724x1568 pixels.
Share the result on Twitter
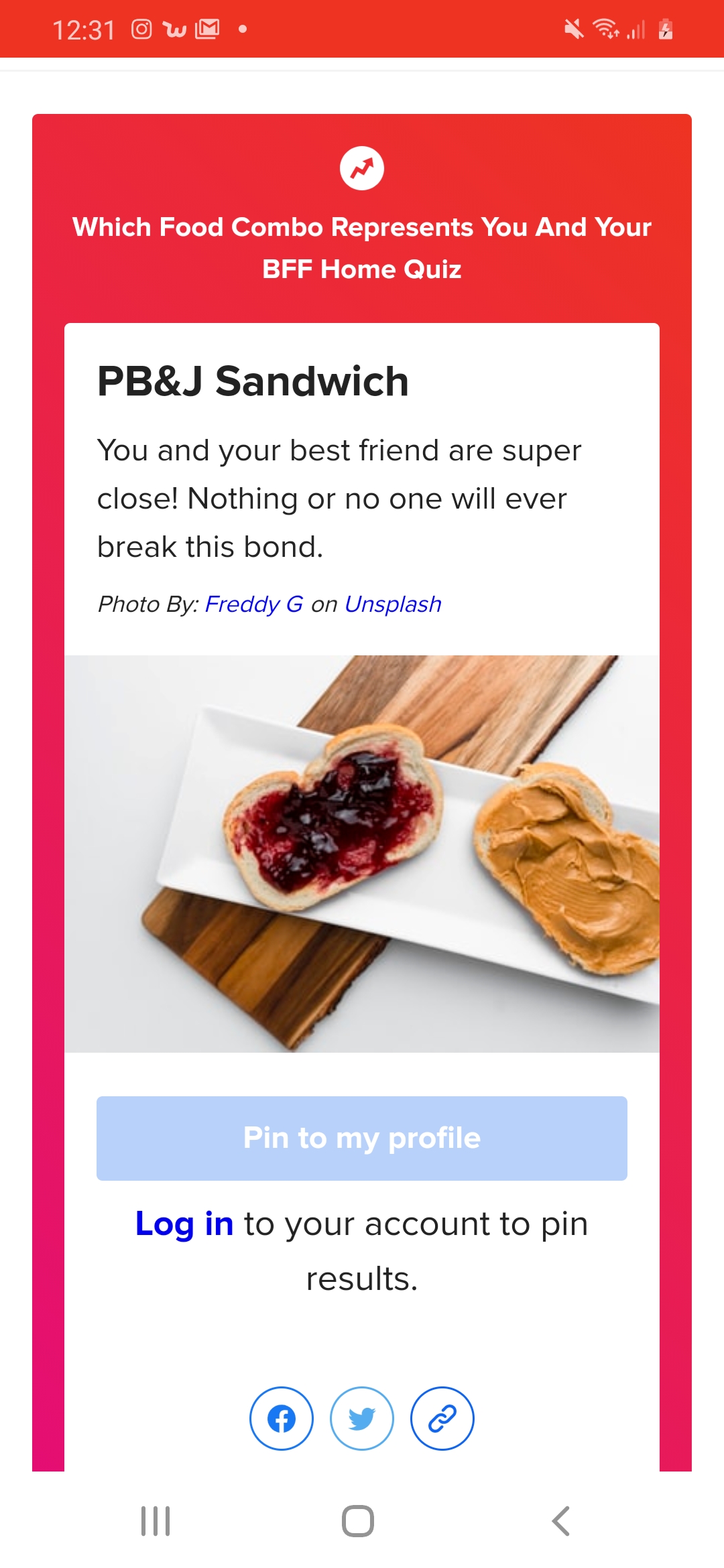(x=362, y=1418)
